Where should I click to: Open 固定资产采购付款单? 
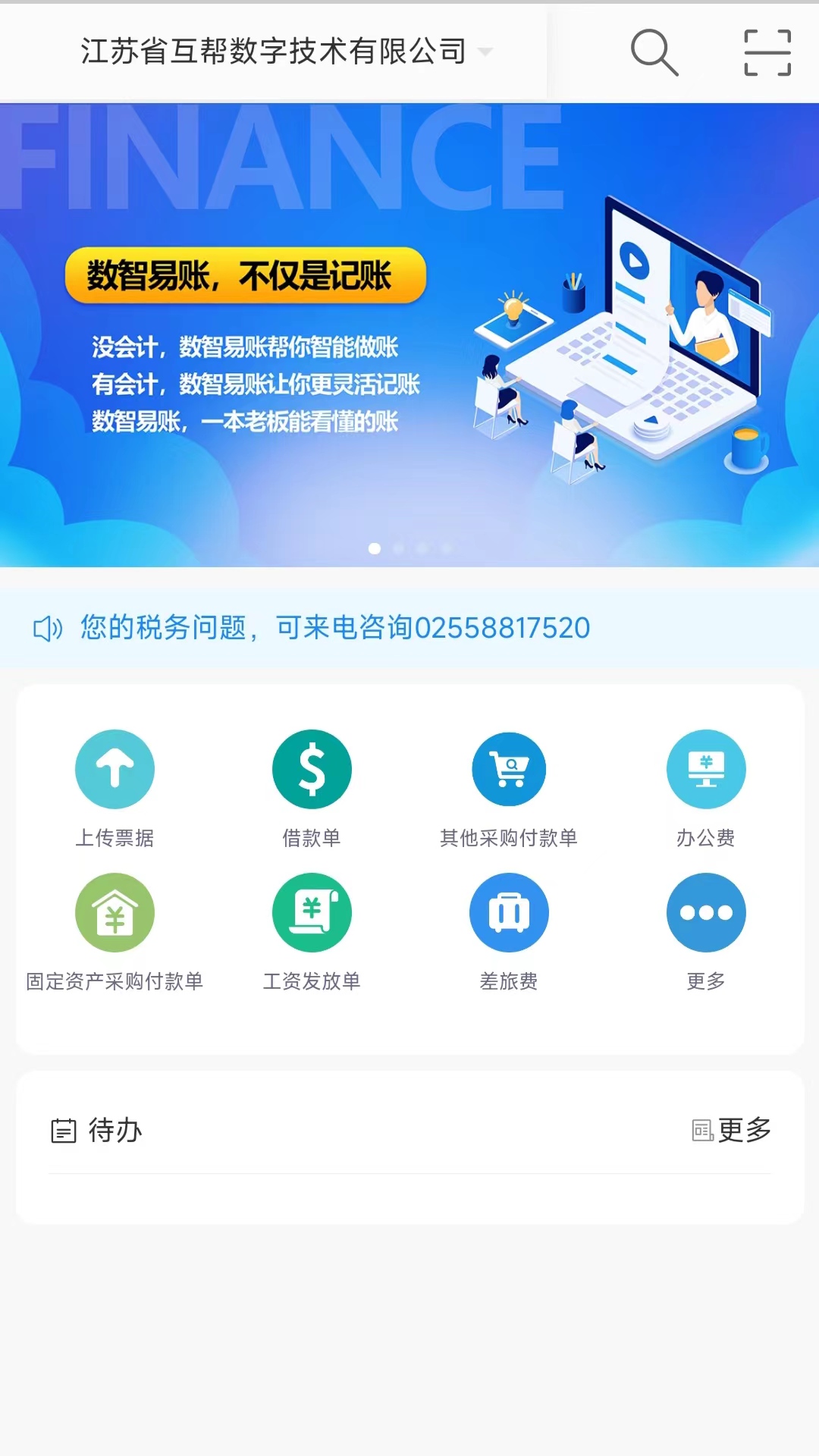pos(115,933)
